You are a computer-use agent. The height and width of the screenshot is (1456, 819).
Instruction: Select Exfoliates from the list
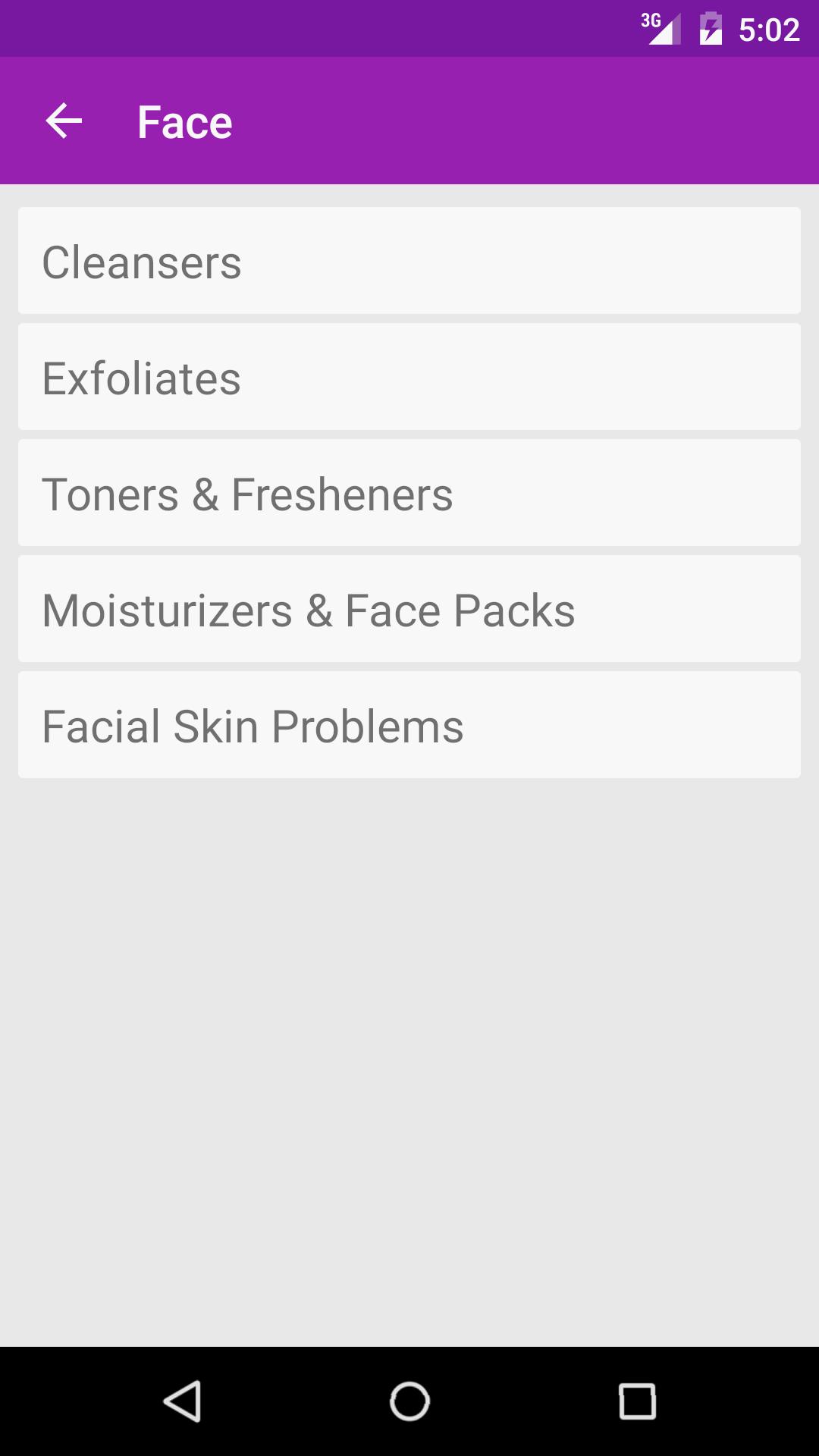pos(409,377)
